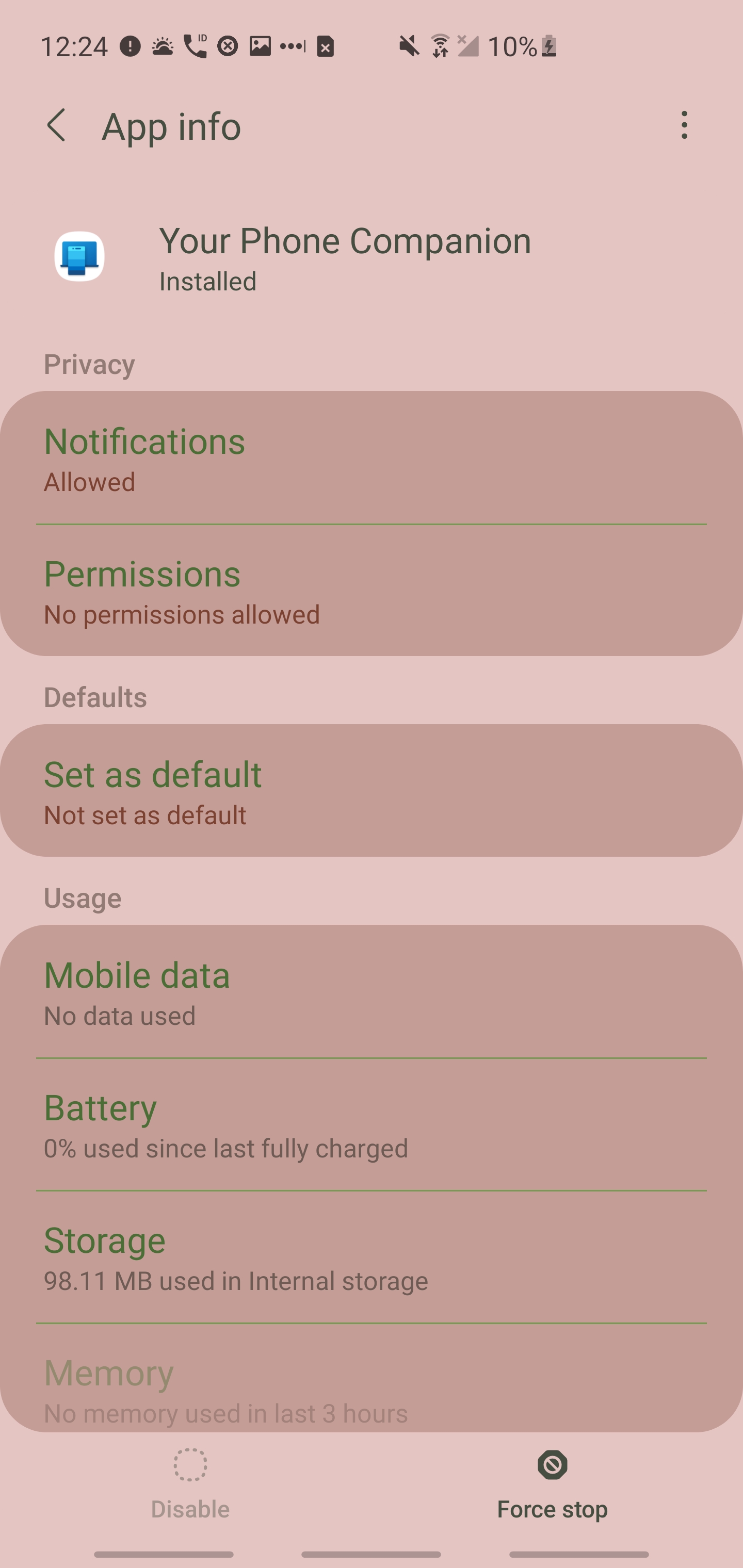View Battery usage details
Screen dimensions: 743x1568
(372, 1125)
